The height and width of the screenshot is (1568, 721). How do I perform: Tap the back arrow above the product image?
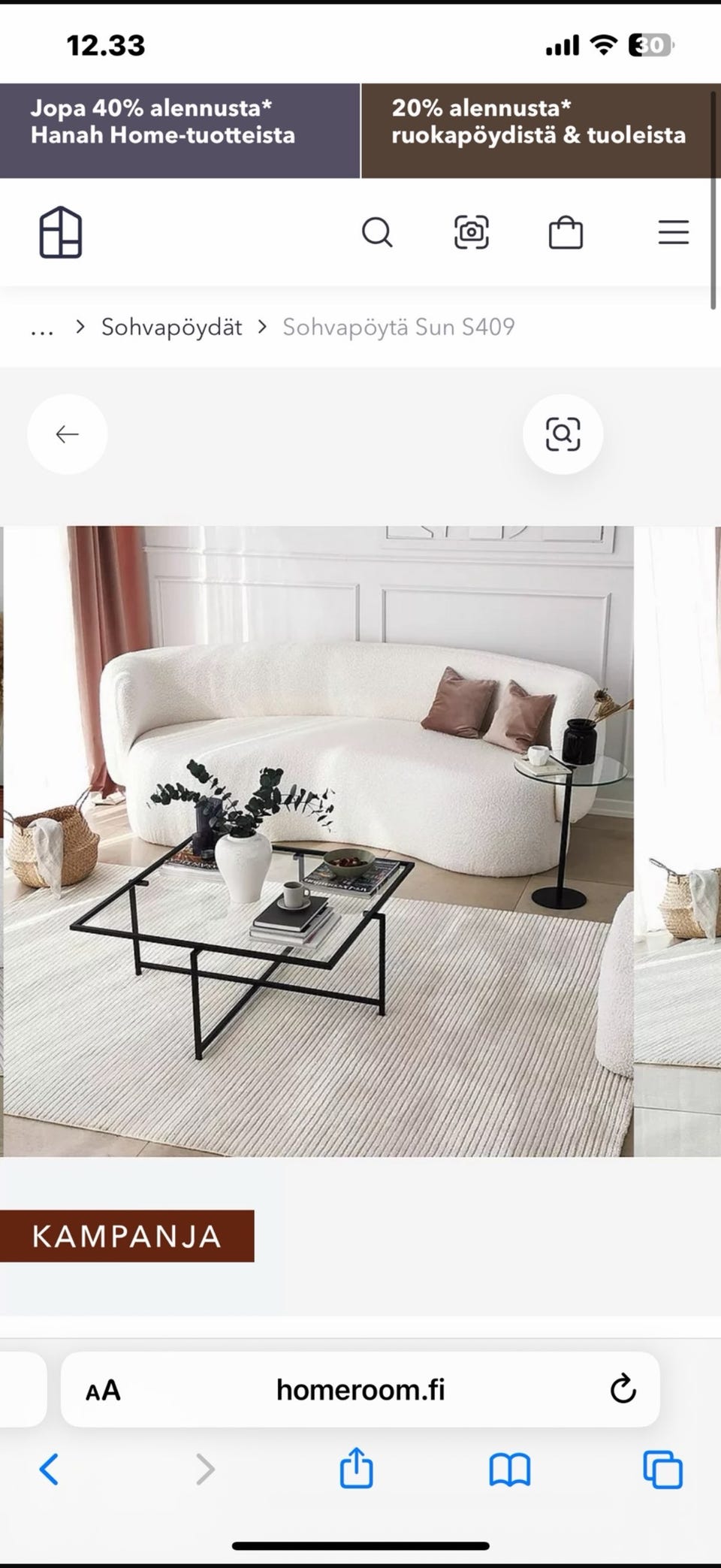(68, 434)
